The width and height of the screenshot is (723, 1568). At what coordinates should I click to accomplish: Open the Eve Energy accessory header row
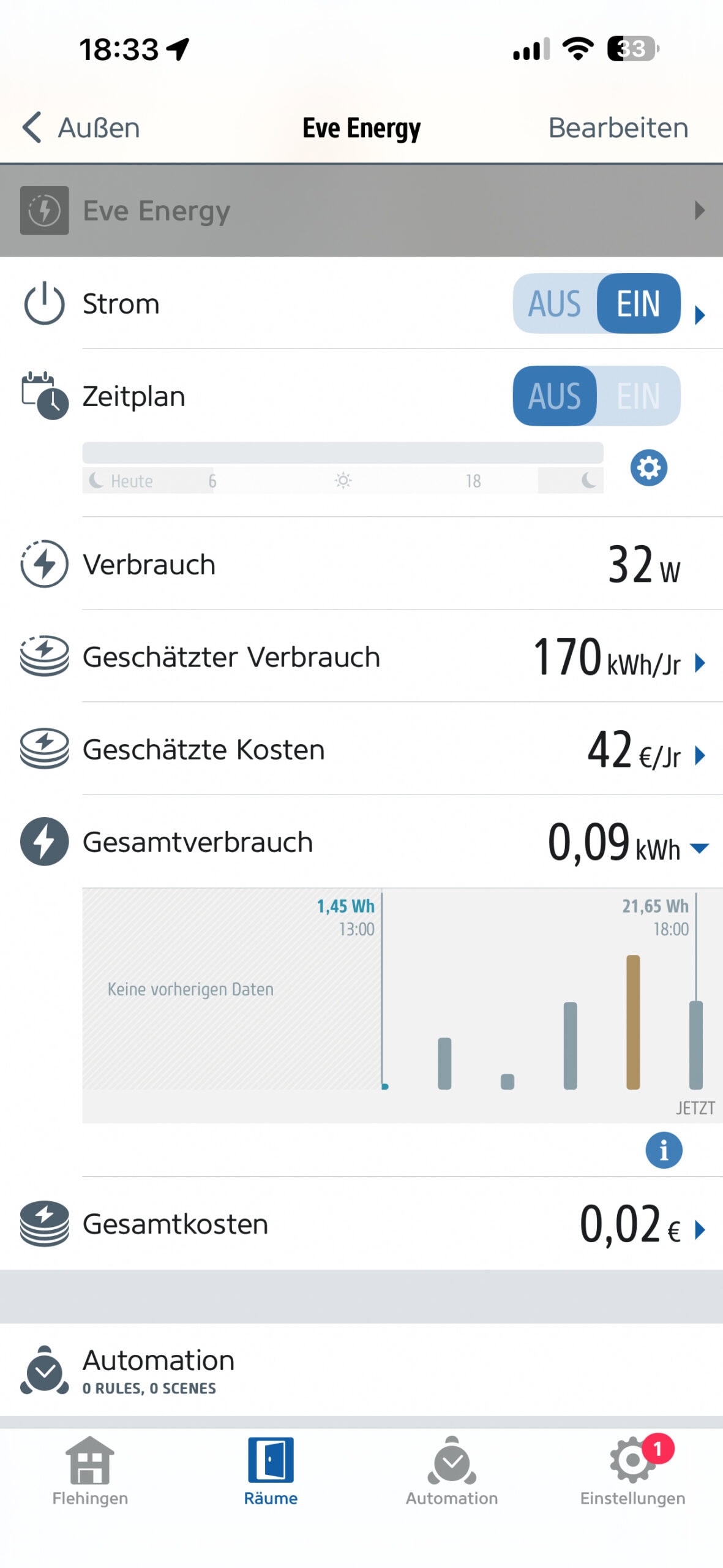[361, 210]
